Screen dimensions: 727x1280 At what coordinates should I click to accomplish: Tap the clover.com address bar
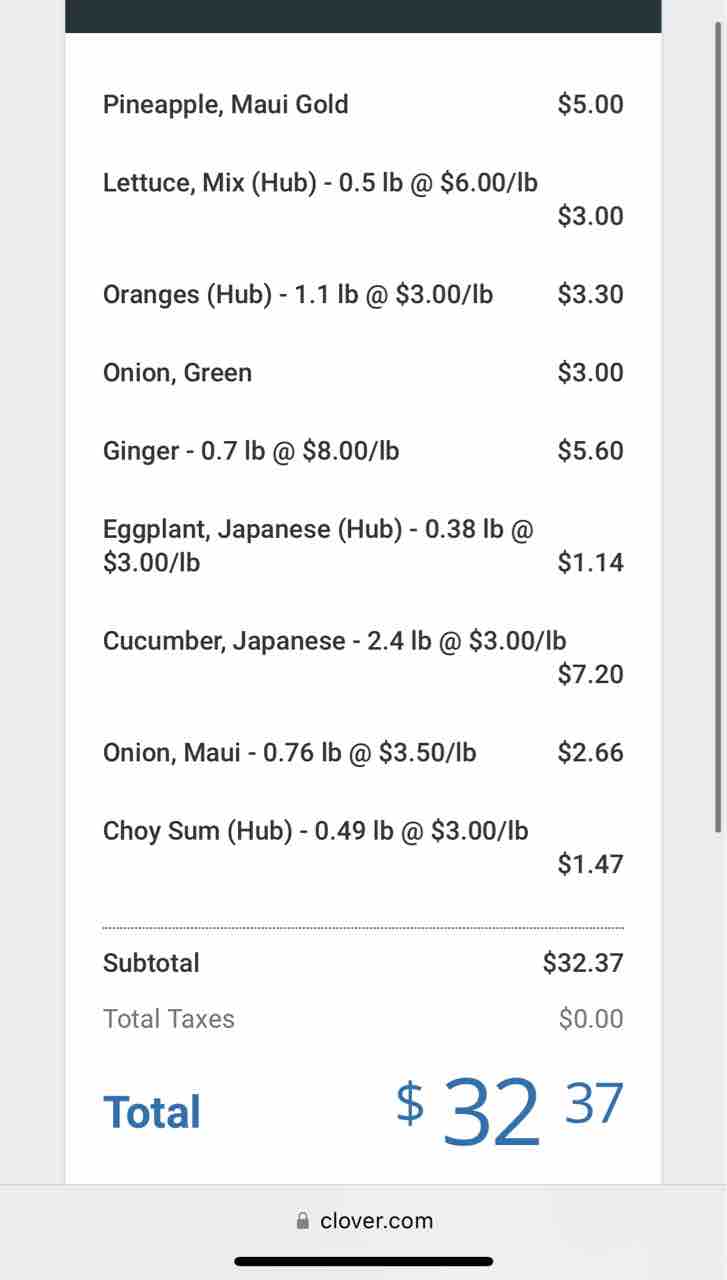pyautogui.click(x=365, y=1220)
